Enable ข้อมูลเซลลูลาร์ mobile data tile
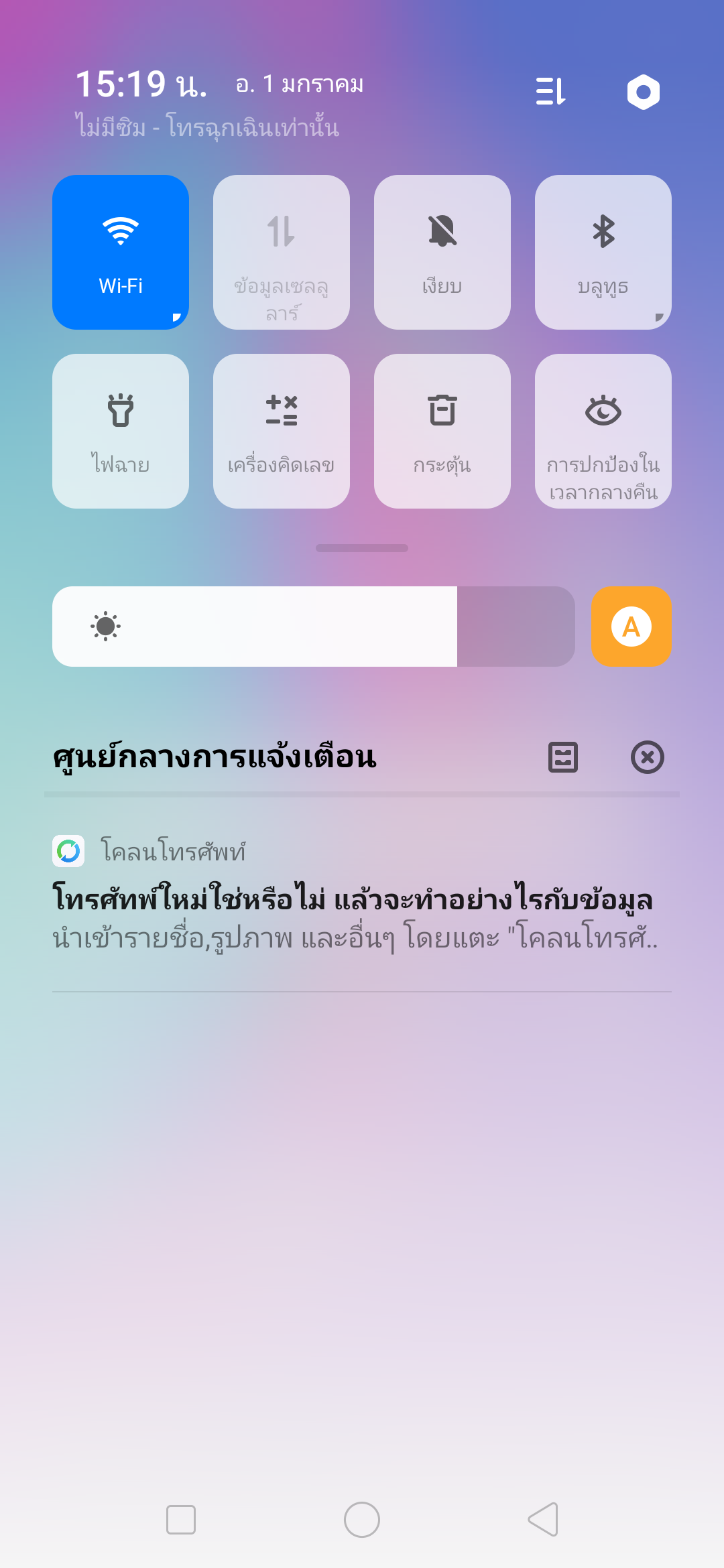 point(282,251)
